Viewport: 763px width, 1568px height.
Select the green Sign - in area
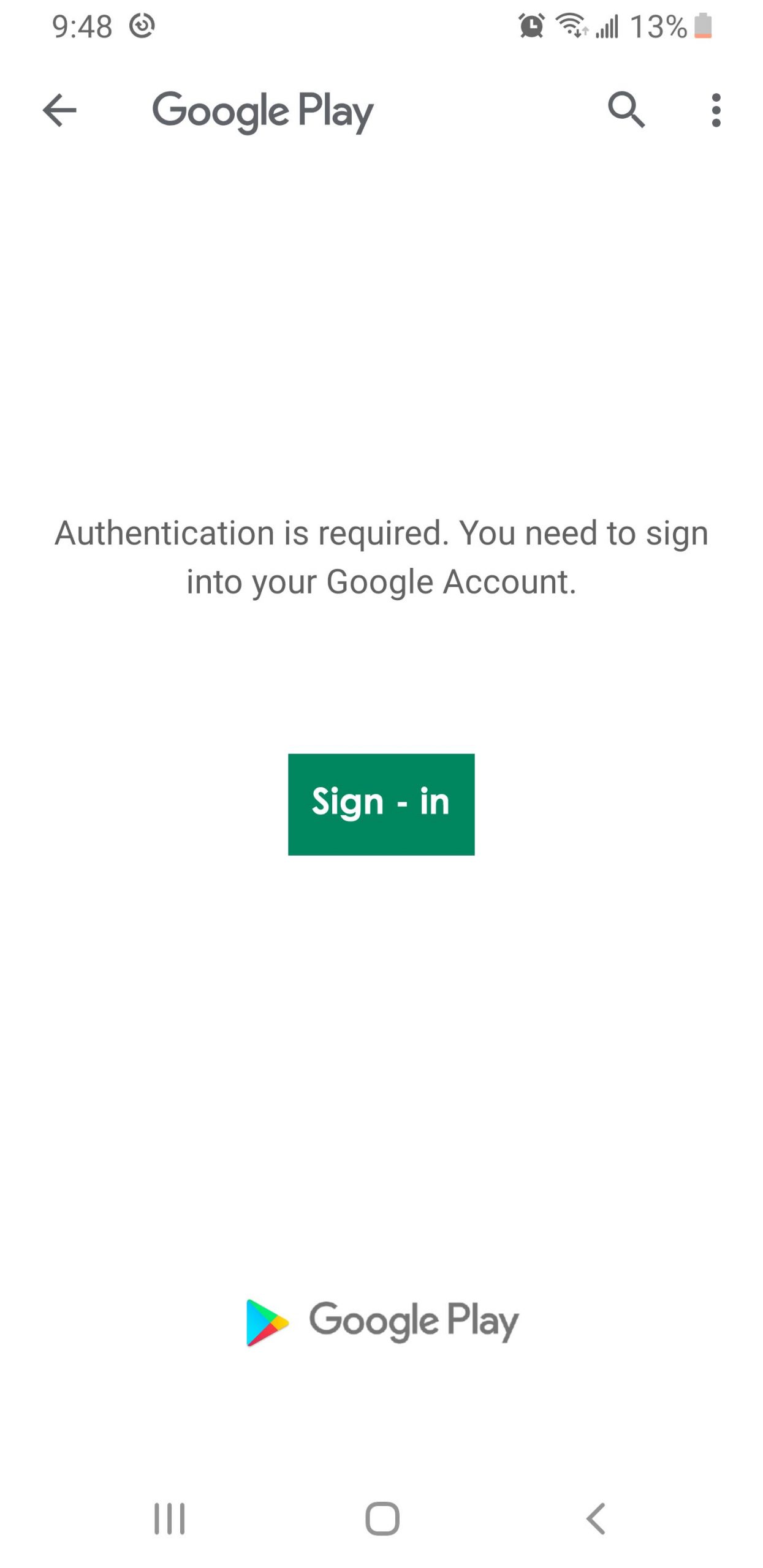tap(381, 803)
